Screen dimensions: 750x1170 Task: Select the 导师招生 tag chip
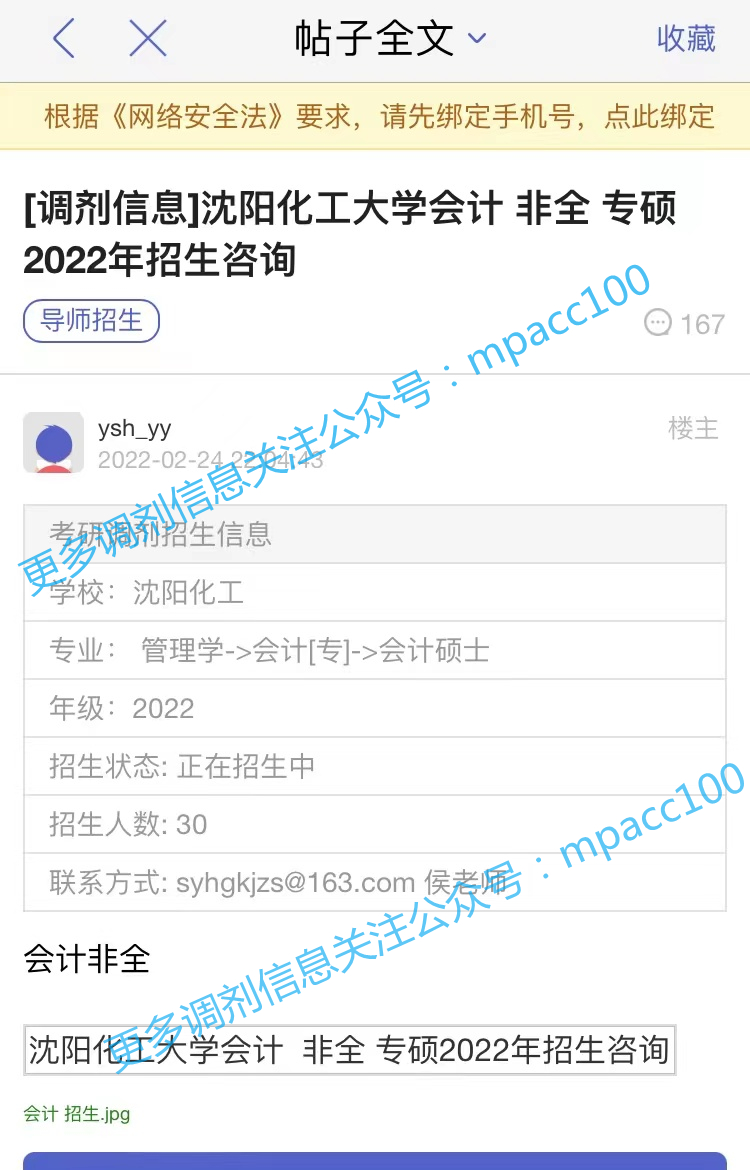pyautogui.click(x=91, y=321)
